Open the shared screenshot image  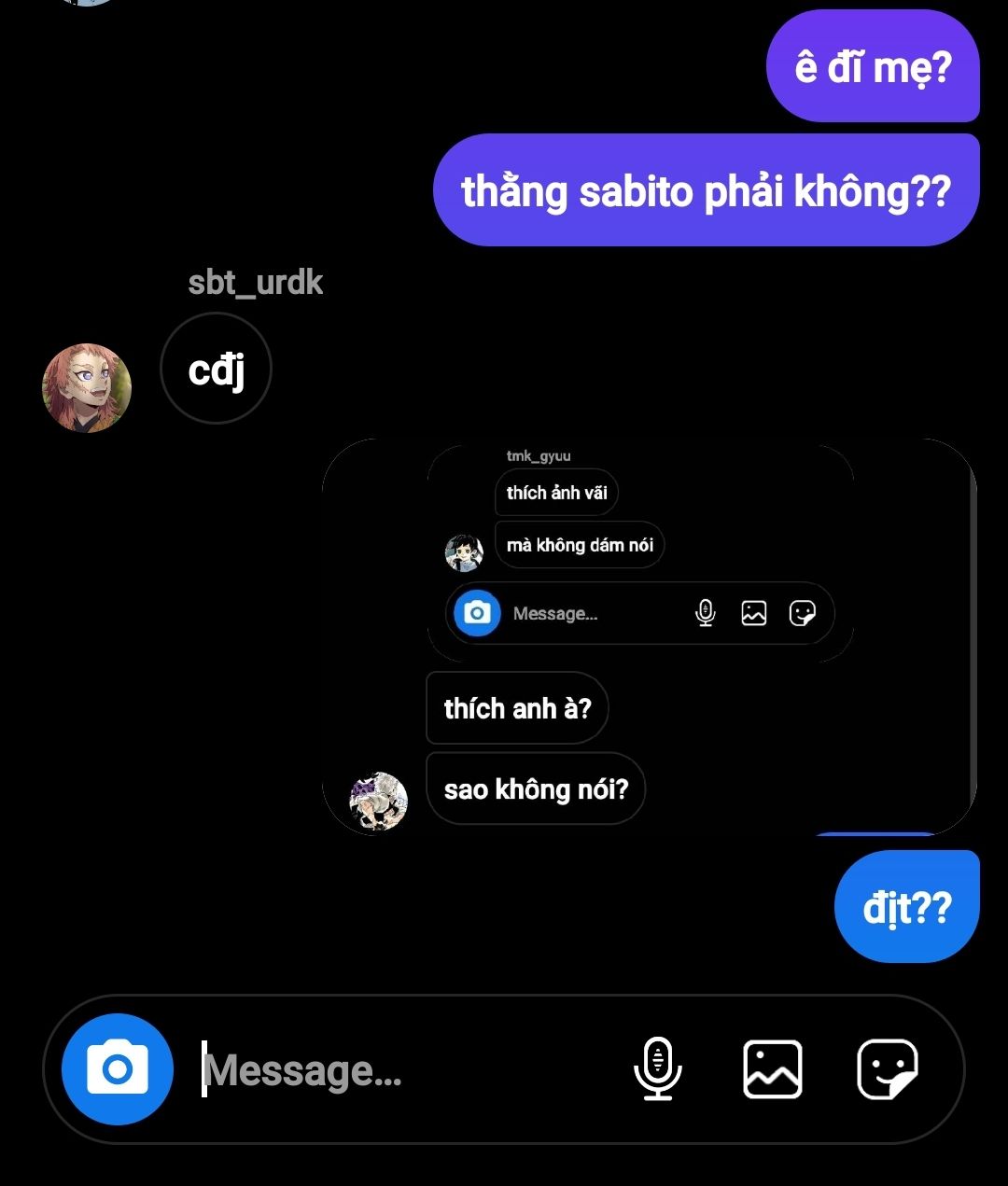[649, 636]
